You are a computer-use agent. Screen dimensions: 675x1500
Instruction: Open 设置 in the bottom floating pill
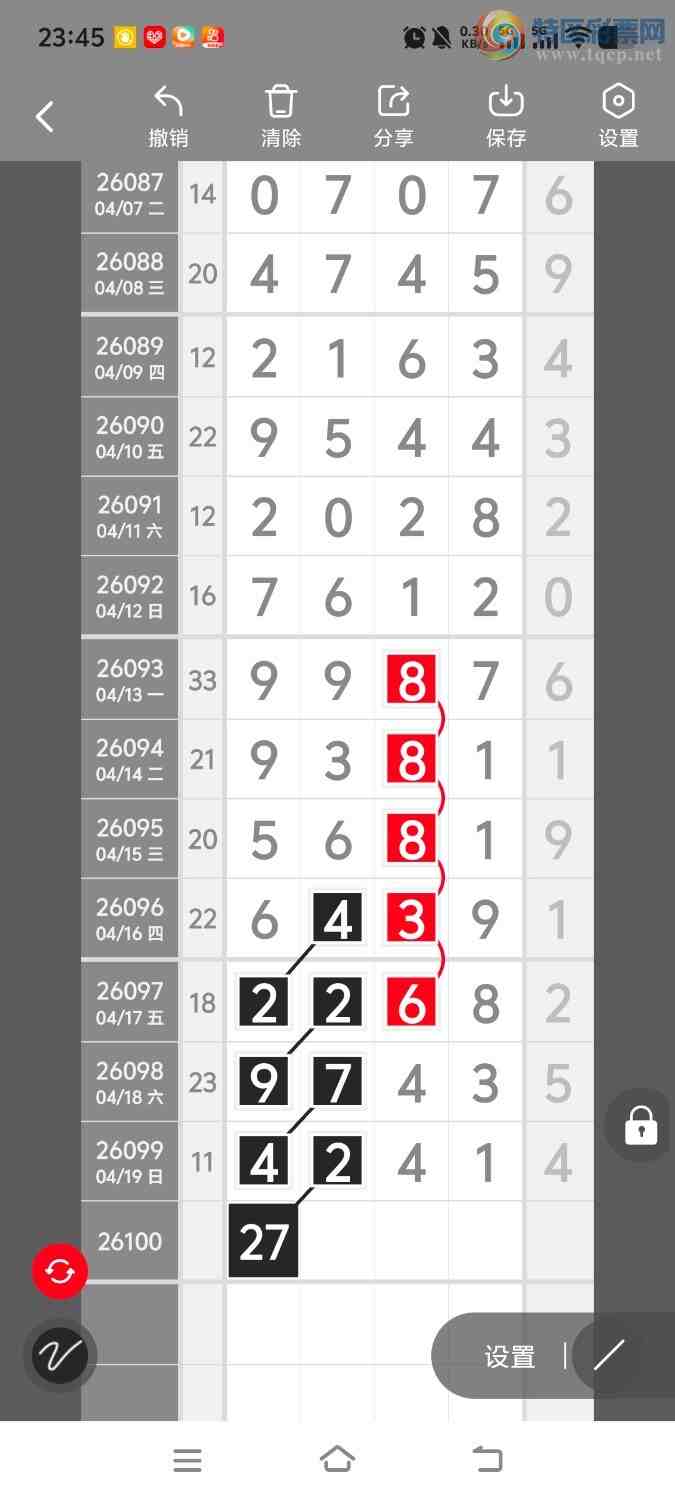[x=510, y=1356]
